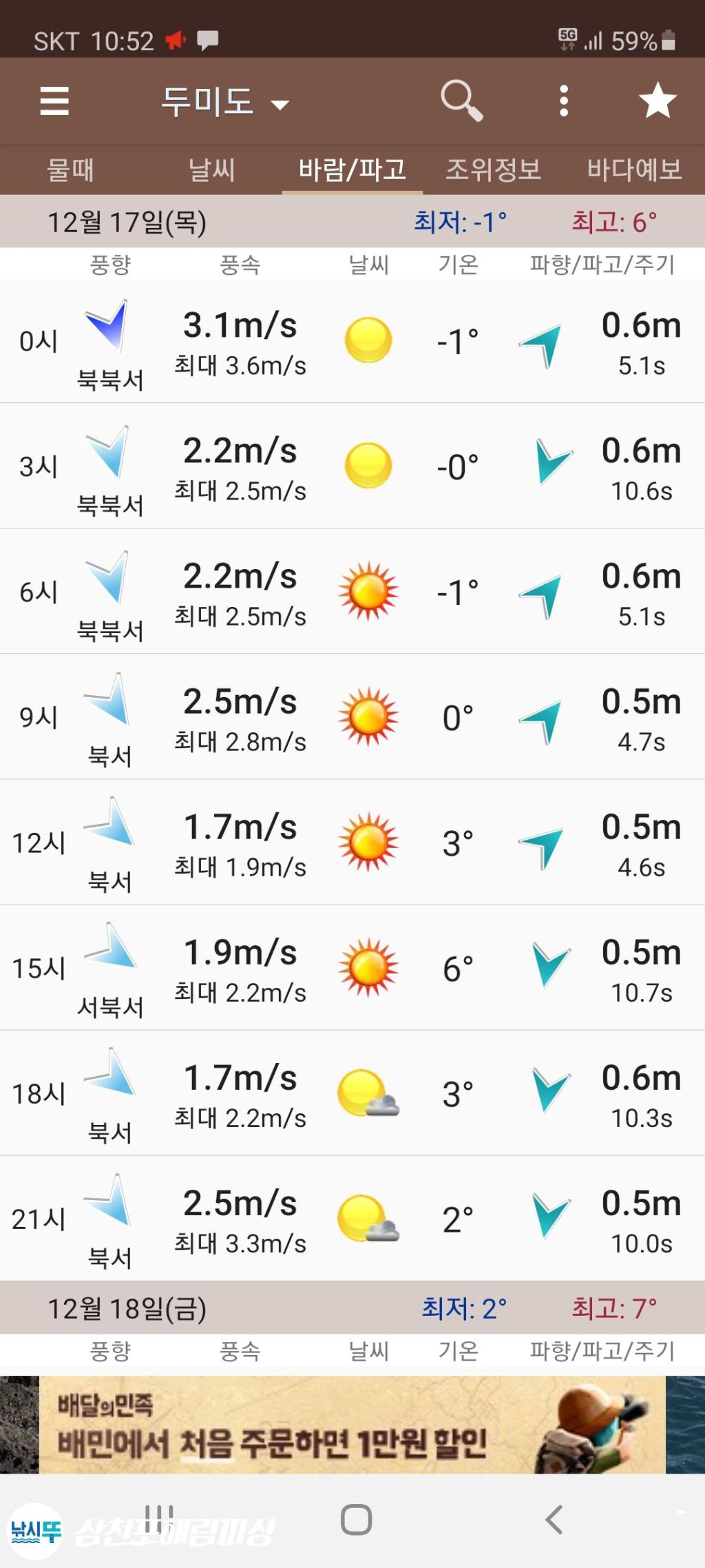Screen dimensions: 705x1568
Task: Open the search magnifier icon
Action: pyautogui.click(x=461, y=101)
